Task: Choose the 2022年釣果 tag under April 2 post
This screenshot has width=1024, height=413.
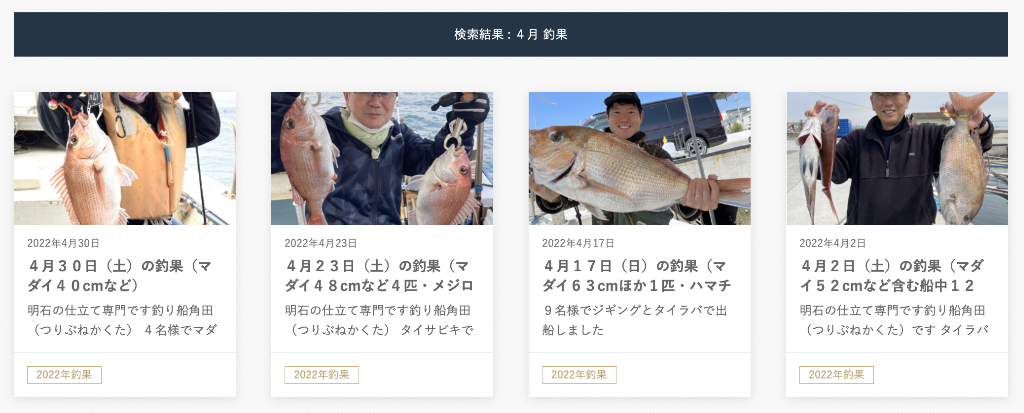Action: coord(836,375)
